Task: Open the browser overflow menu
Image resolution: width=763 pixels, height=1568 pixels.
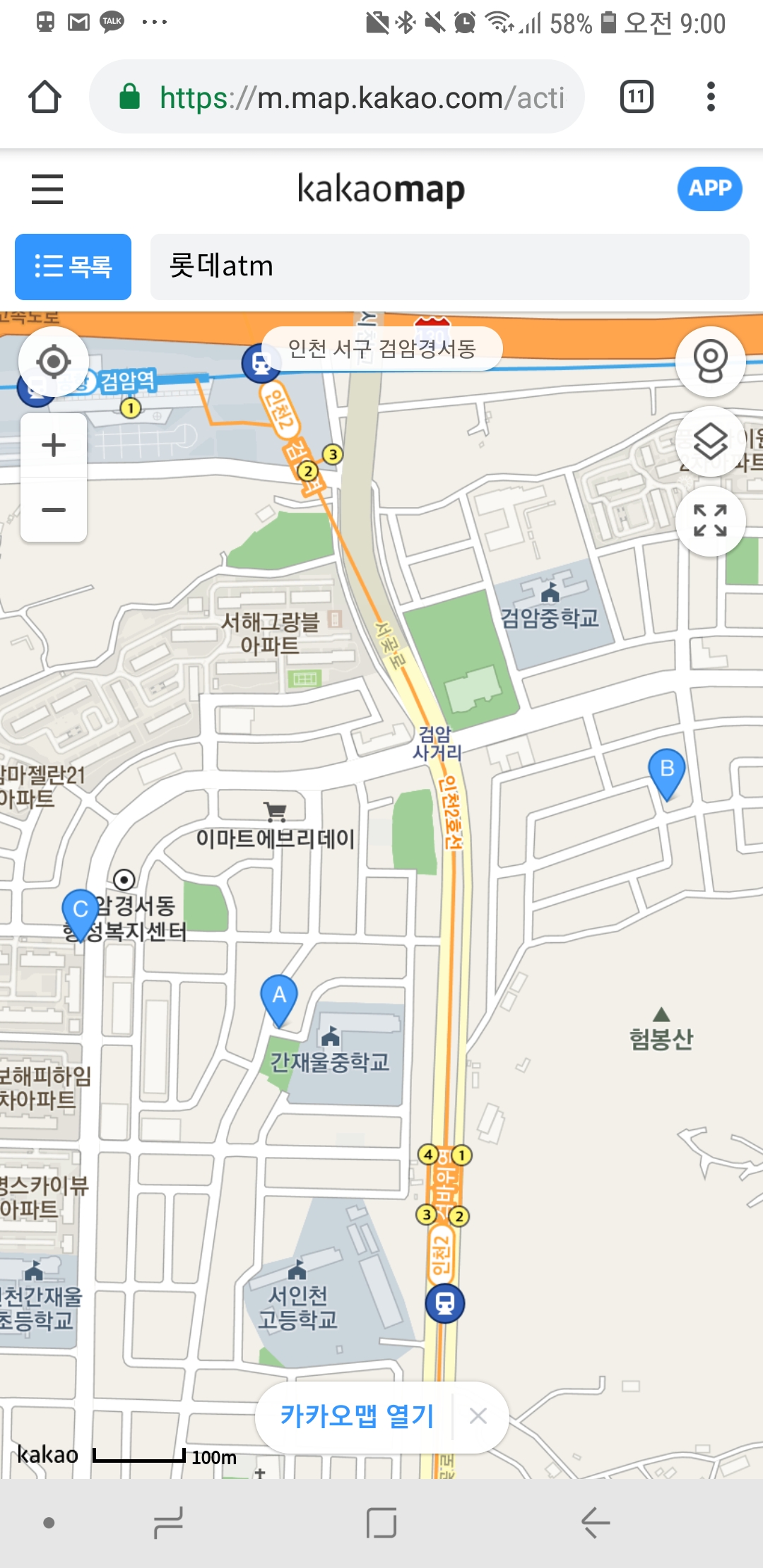Action: click(x=711, y=97)
